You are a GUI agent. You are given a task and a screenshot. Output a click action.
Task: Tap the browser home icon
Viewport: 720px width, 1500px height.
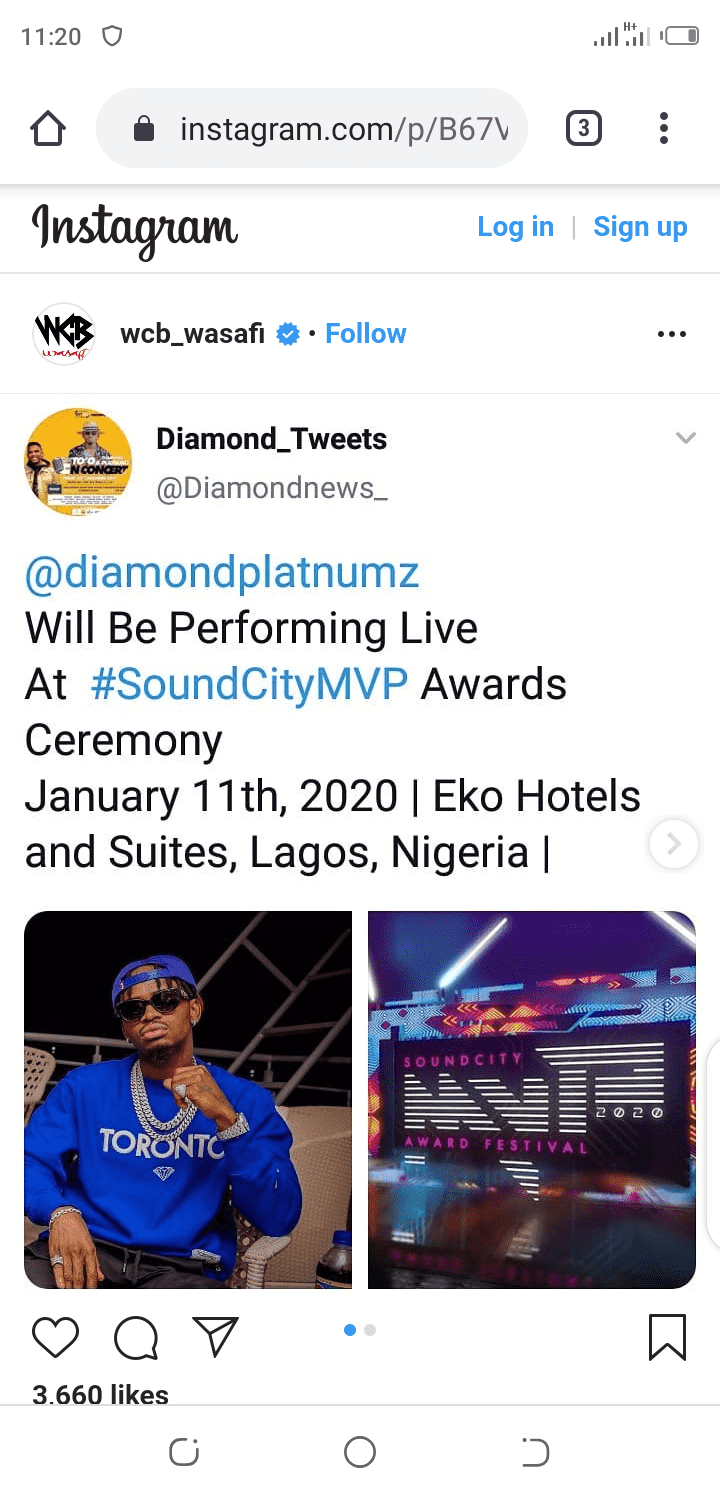tap(48, 128)
